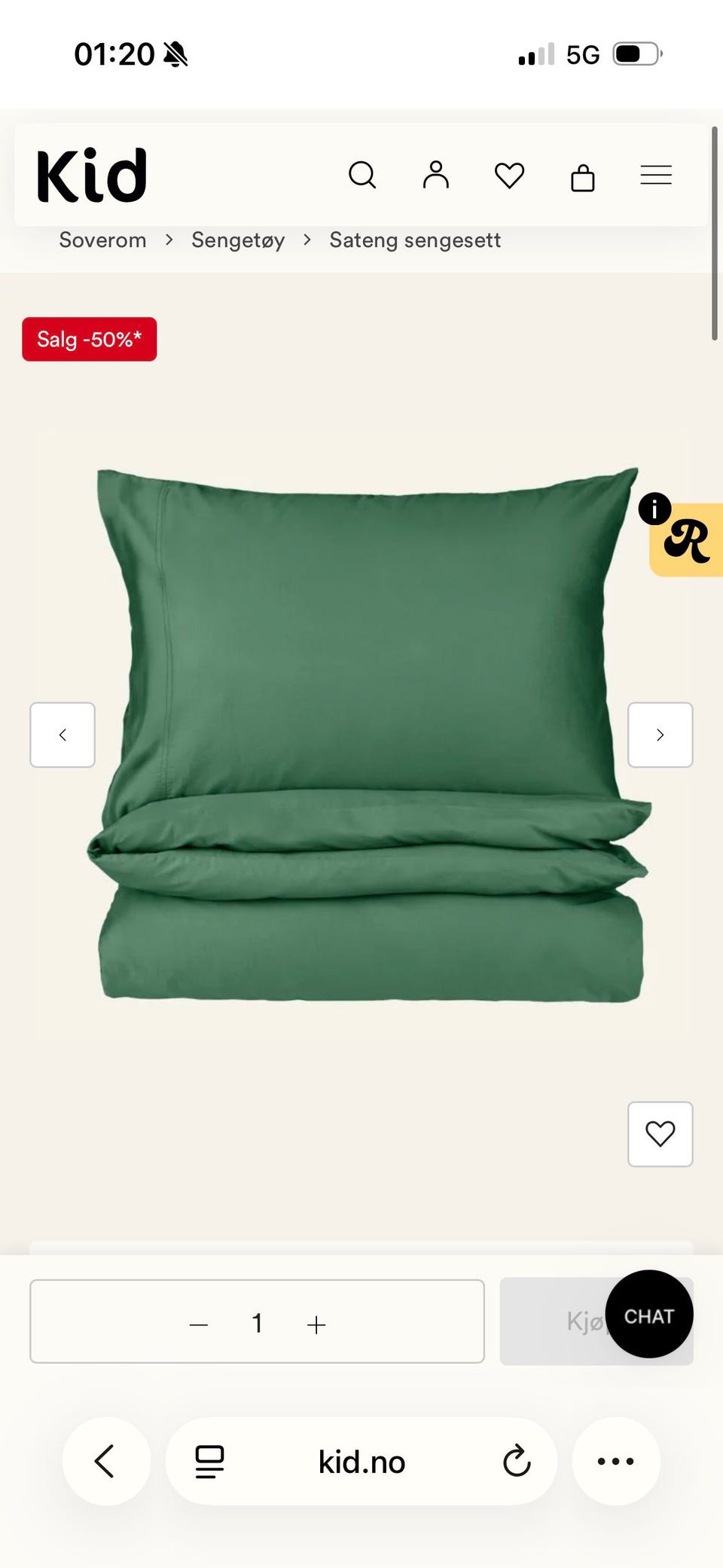Open the hamburger menu
This screenshot has width=723, height=1568.
pos(656,175)
